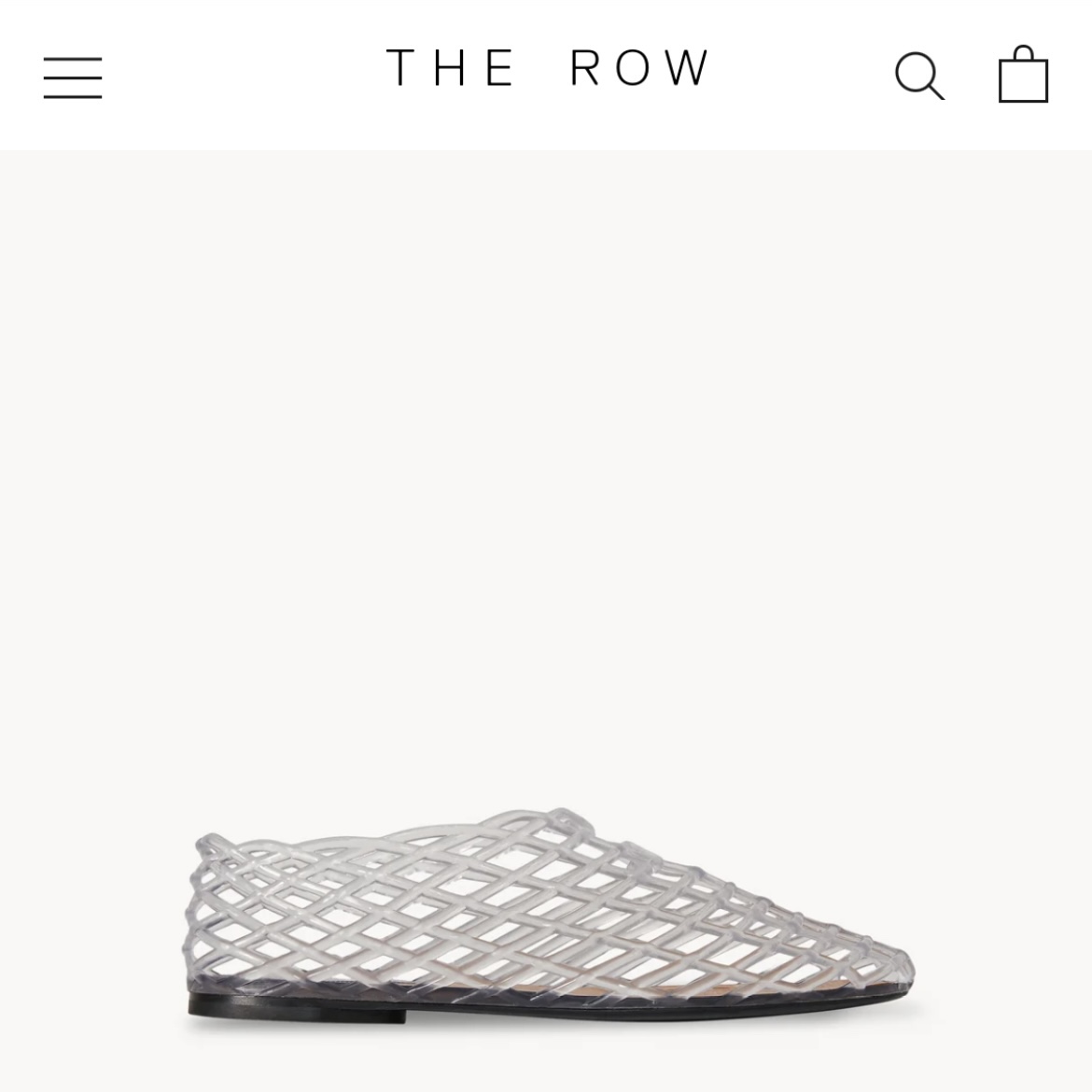Image resolution: width=1092 pixels, height=1092 pixels.
Task: View the shopping bag
Action: (x=1023, y=75)
